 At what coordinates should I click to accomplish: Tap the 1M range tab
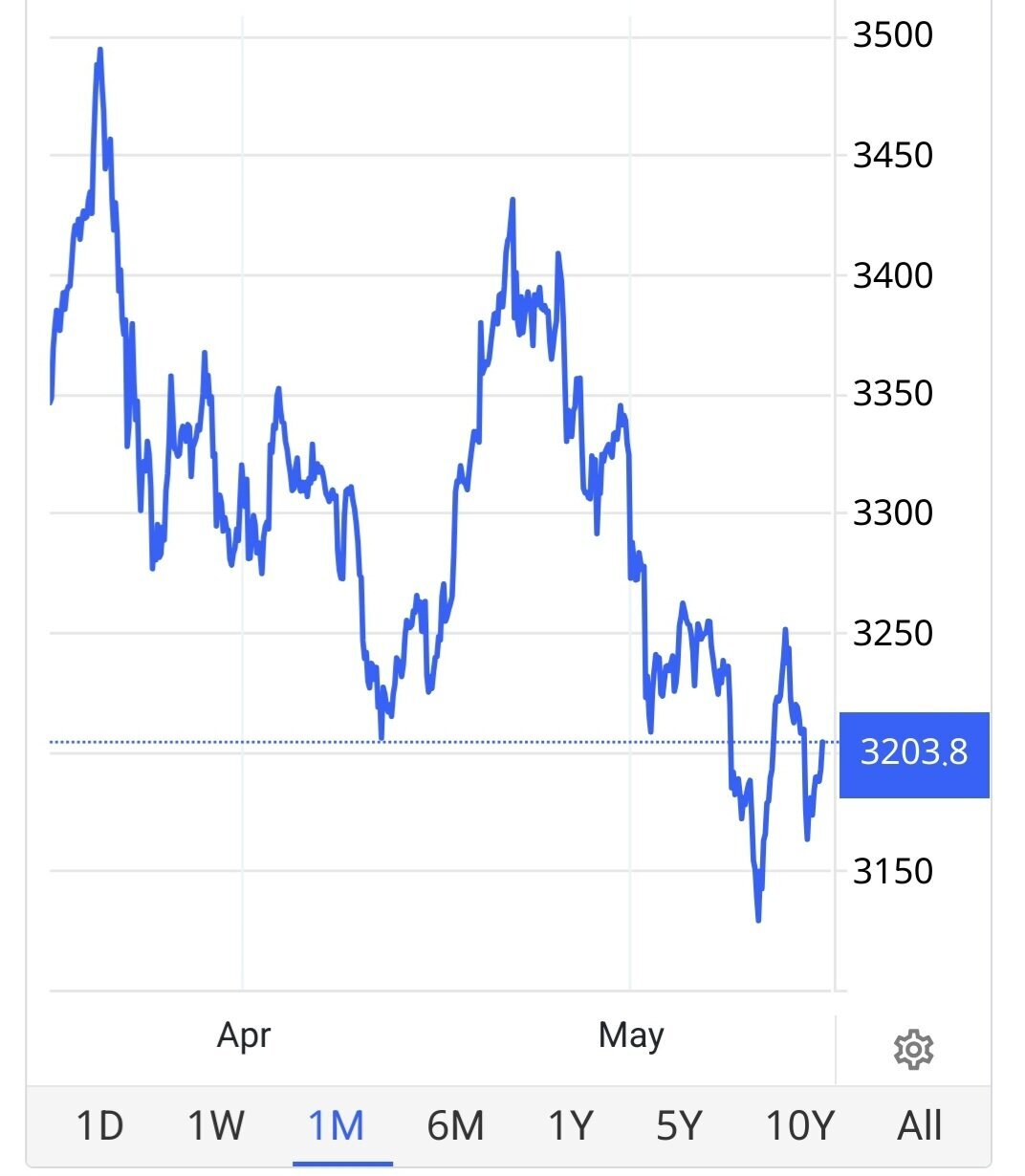(x=337, y=1126)
